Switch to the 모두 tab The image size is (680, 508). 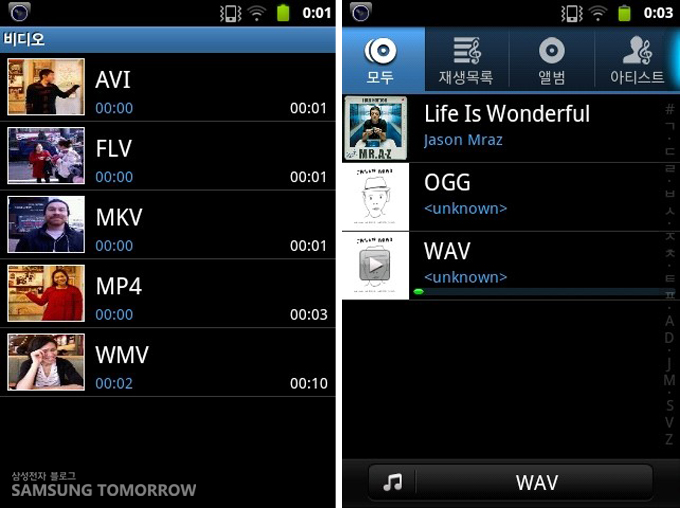(x=381, y=59)
